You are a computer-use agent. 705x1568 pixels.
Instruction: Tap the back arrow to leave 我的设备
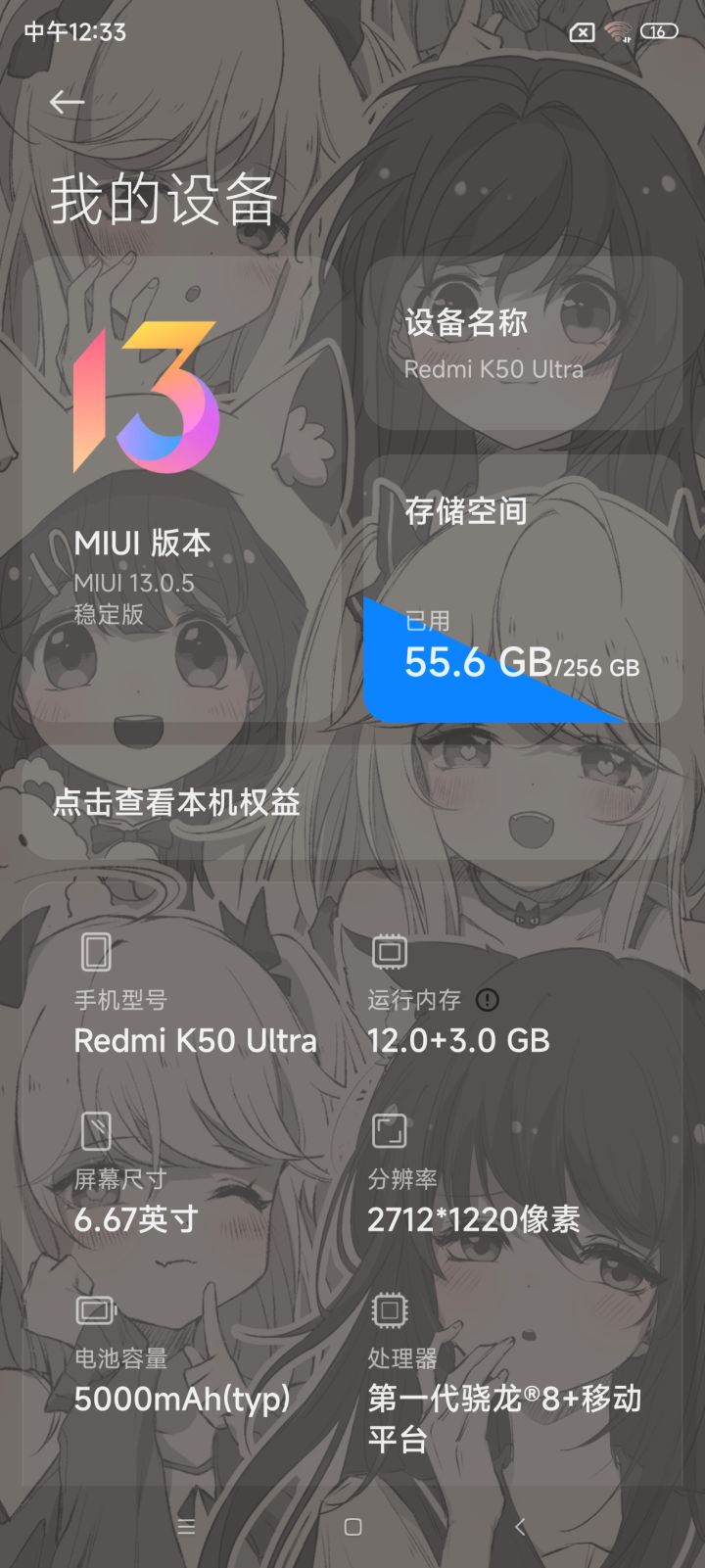click(x=67, y=101)
